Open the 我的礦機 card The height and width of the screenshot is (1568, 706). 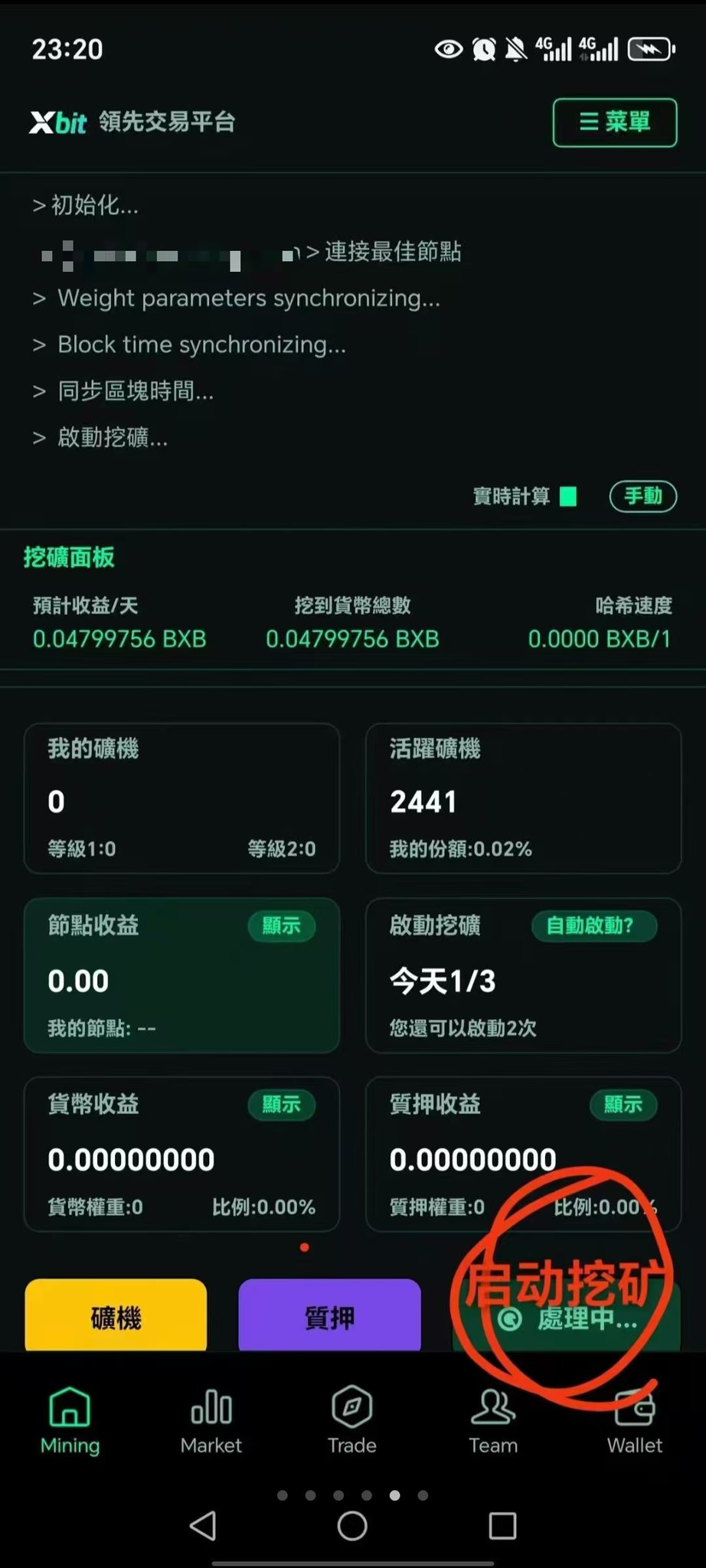click(x=181, y=799)
